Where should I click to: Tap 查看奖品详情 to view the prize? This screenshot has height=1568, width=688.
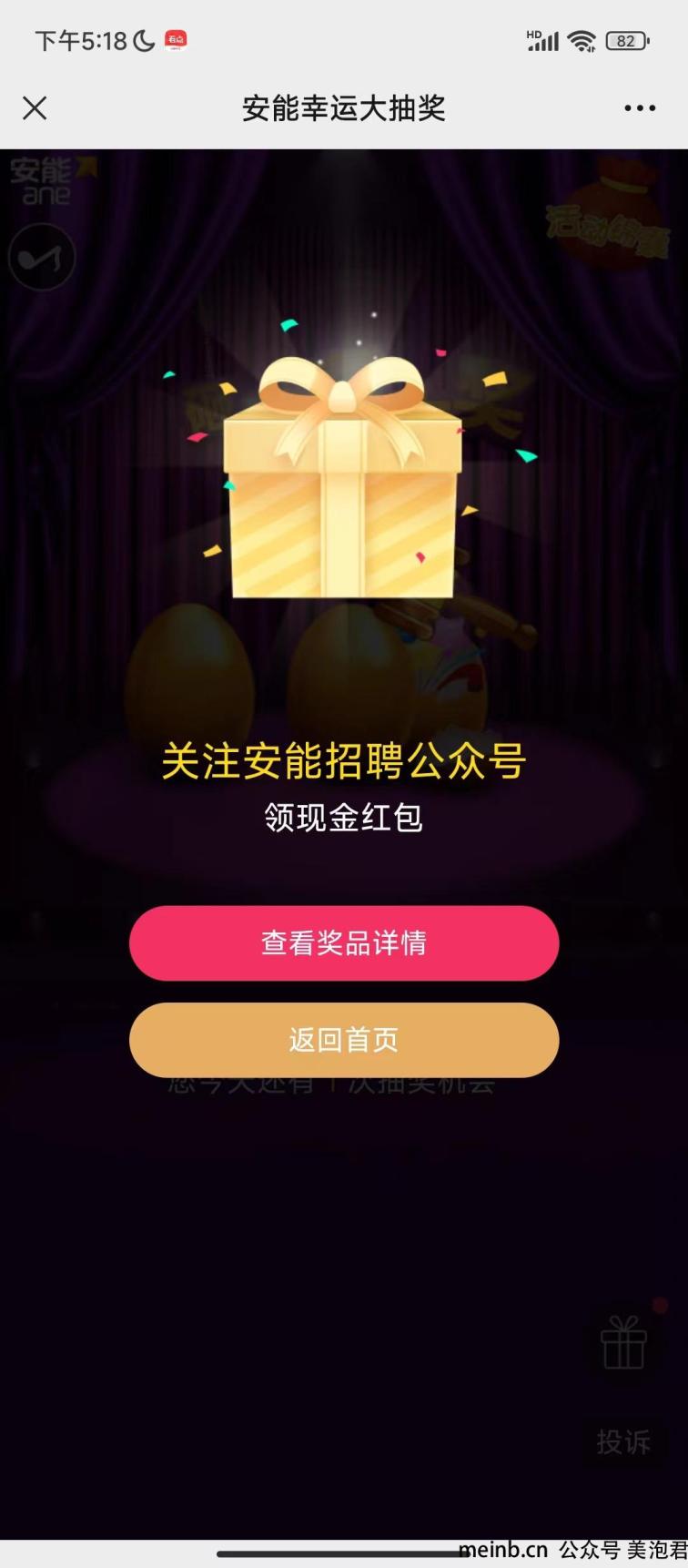click(344, 943)
